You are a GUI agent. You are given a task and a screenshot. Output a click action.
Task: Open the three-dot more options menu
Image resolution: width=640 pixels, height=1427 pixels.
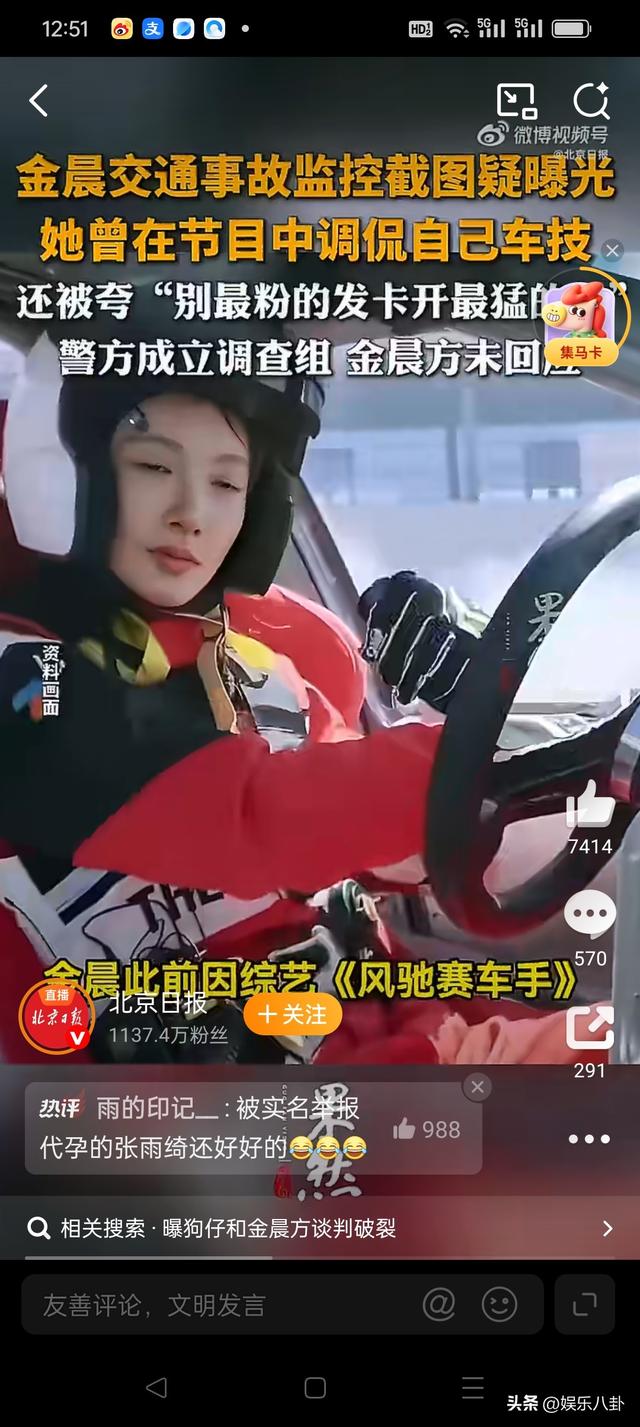(x=589, y=1139)
